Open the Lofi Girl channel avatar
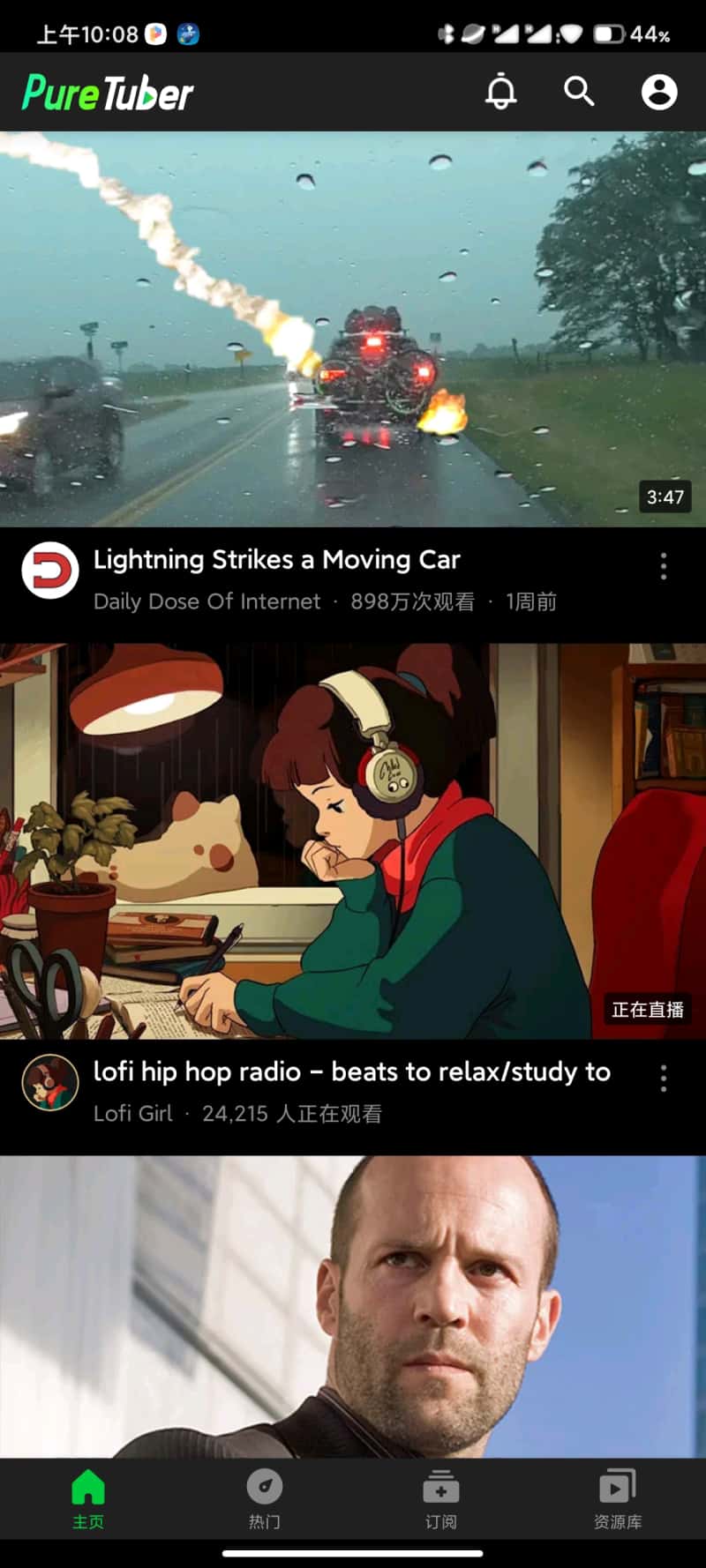The image size is (706, 1568). pos(50,1082)
